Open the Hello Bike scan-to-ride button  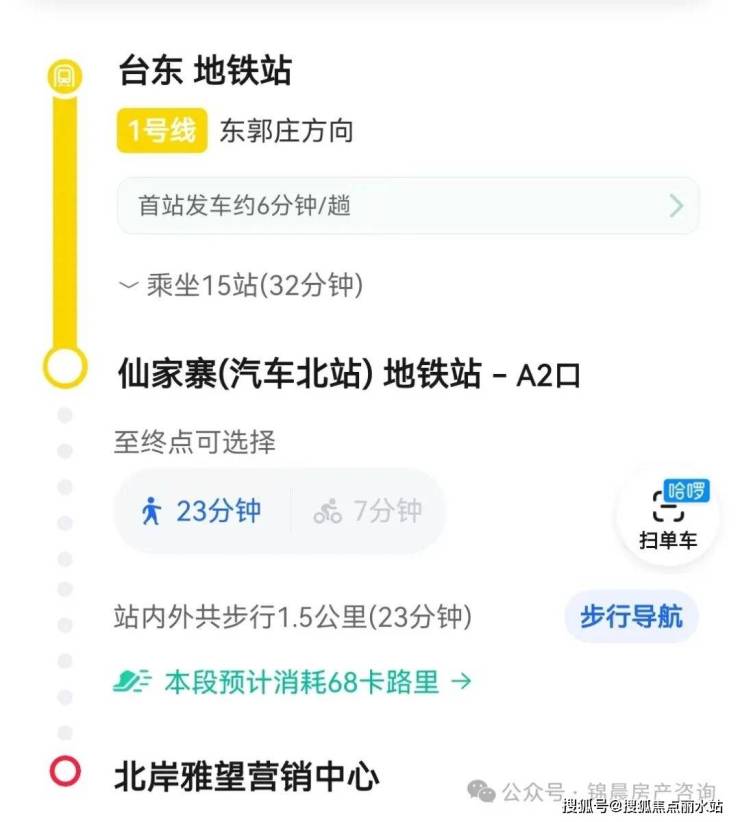(668, 516)
